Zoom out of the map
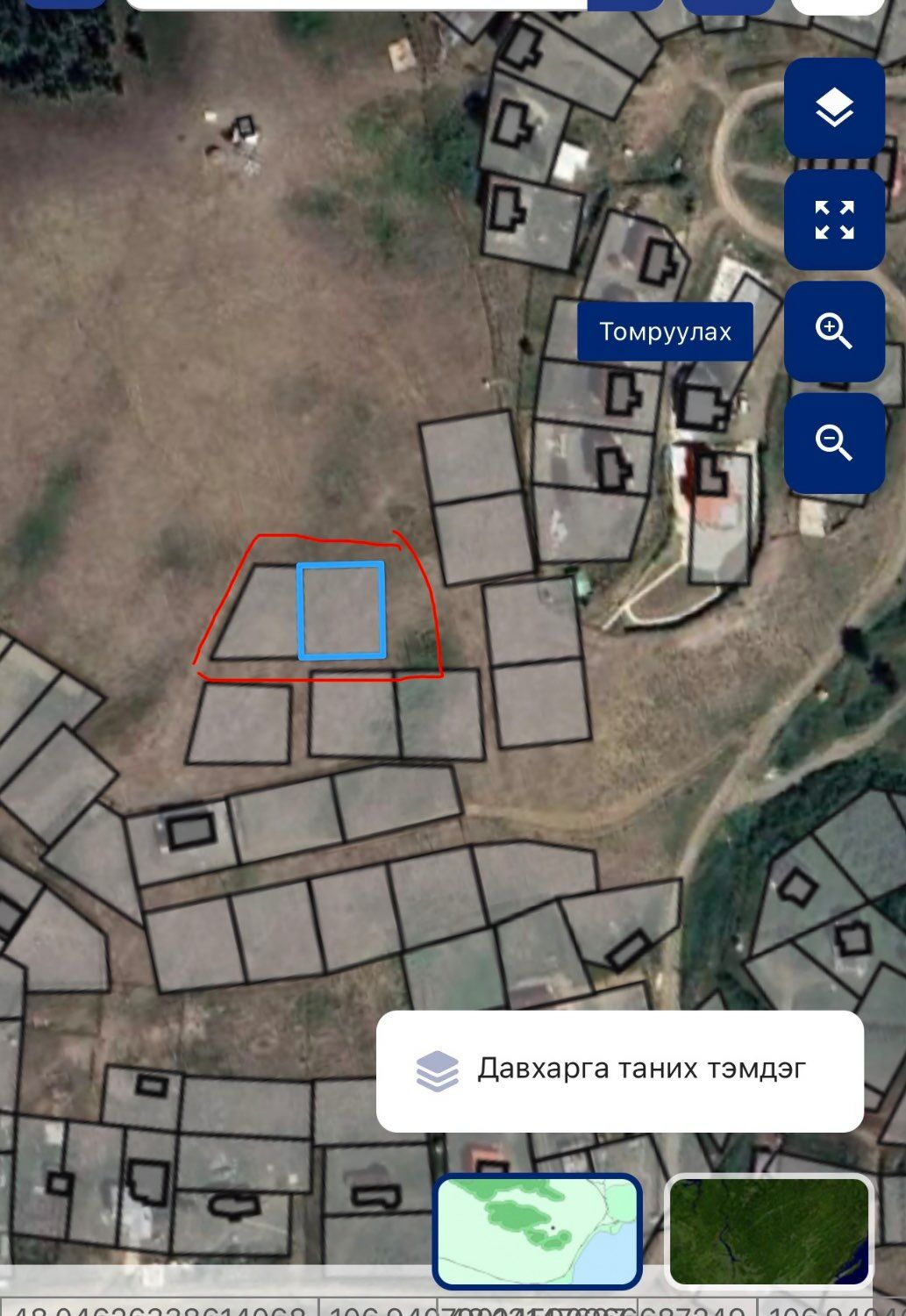The width and height of the screenshot is (906, 1316). pos(834,443)
